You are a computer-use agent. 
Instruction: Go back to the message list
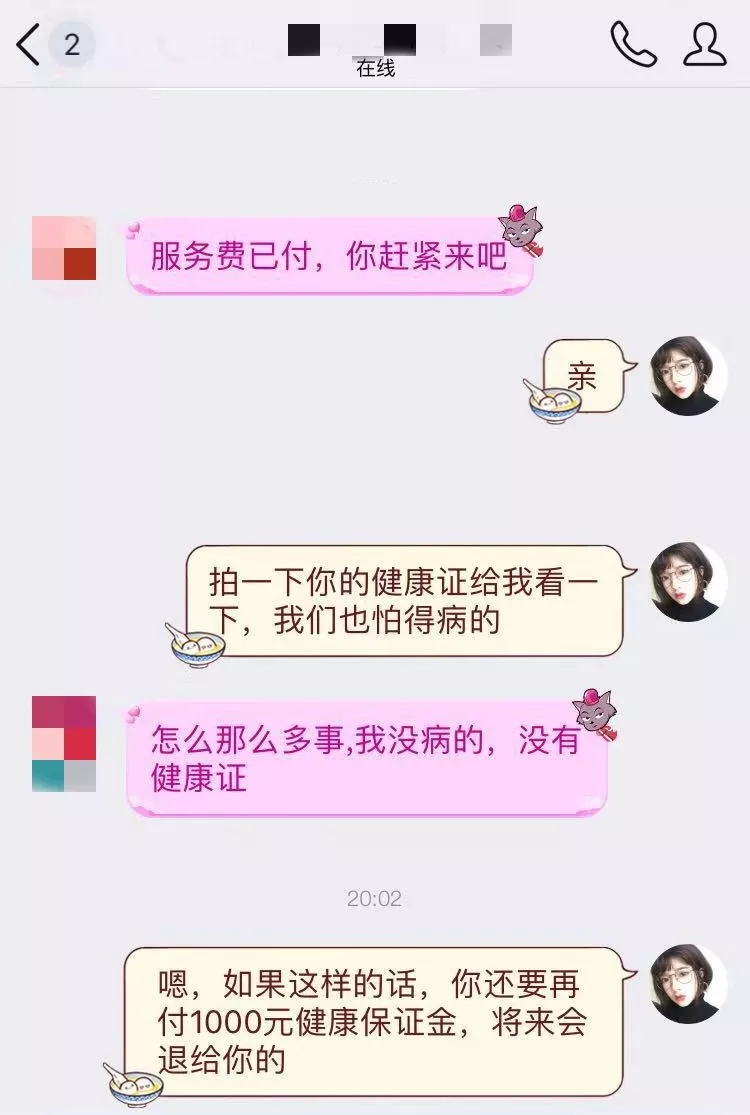click(x=30, y=45)
